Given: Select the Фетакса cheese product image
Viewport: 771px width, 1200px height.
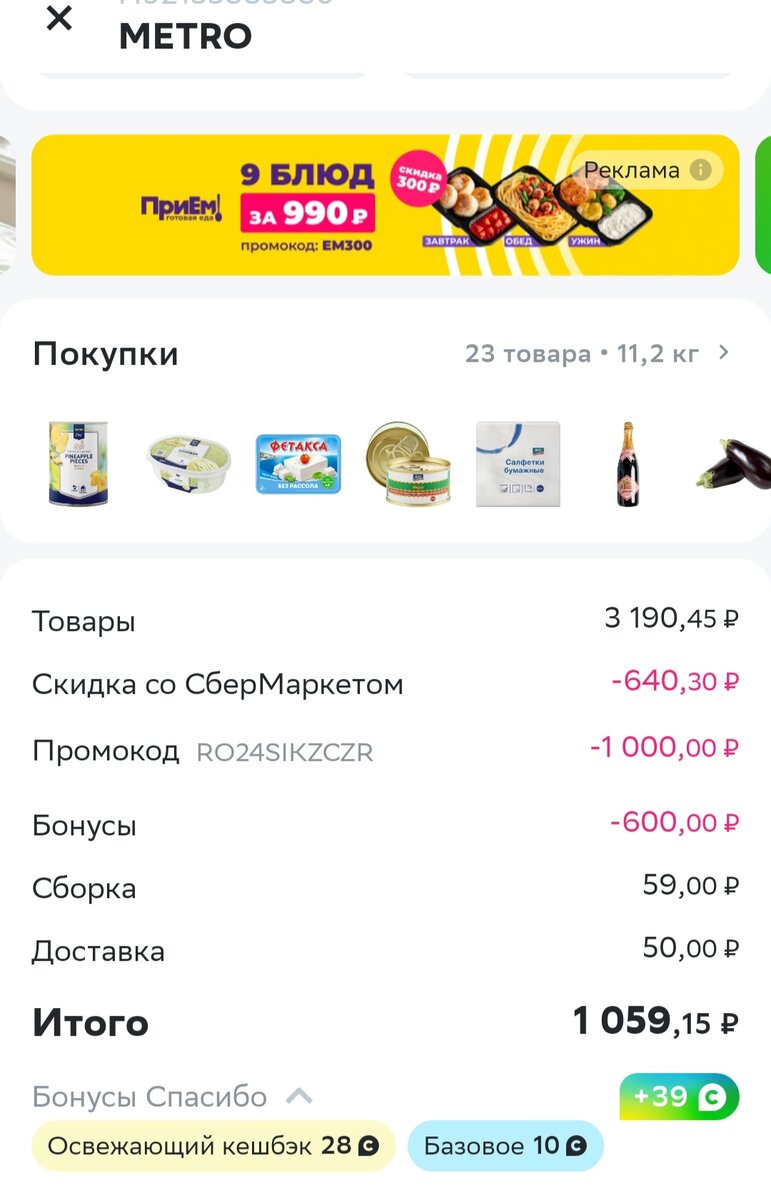Looking at the screenshot, I should 298,464.
